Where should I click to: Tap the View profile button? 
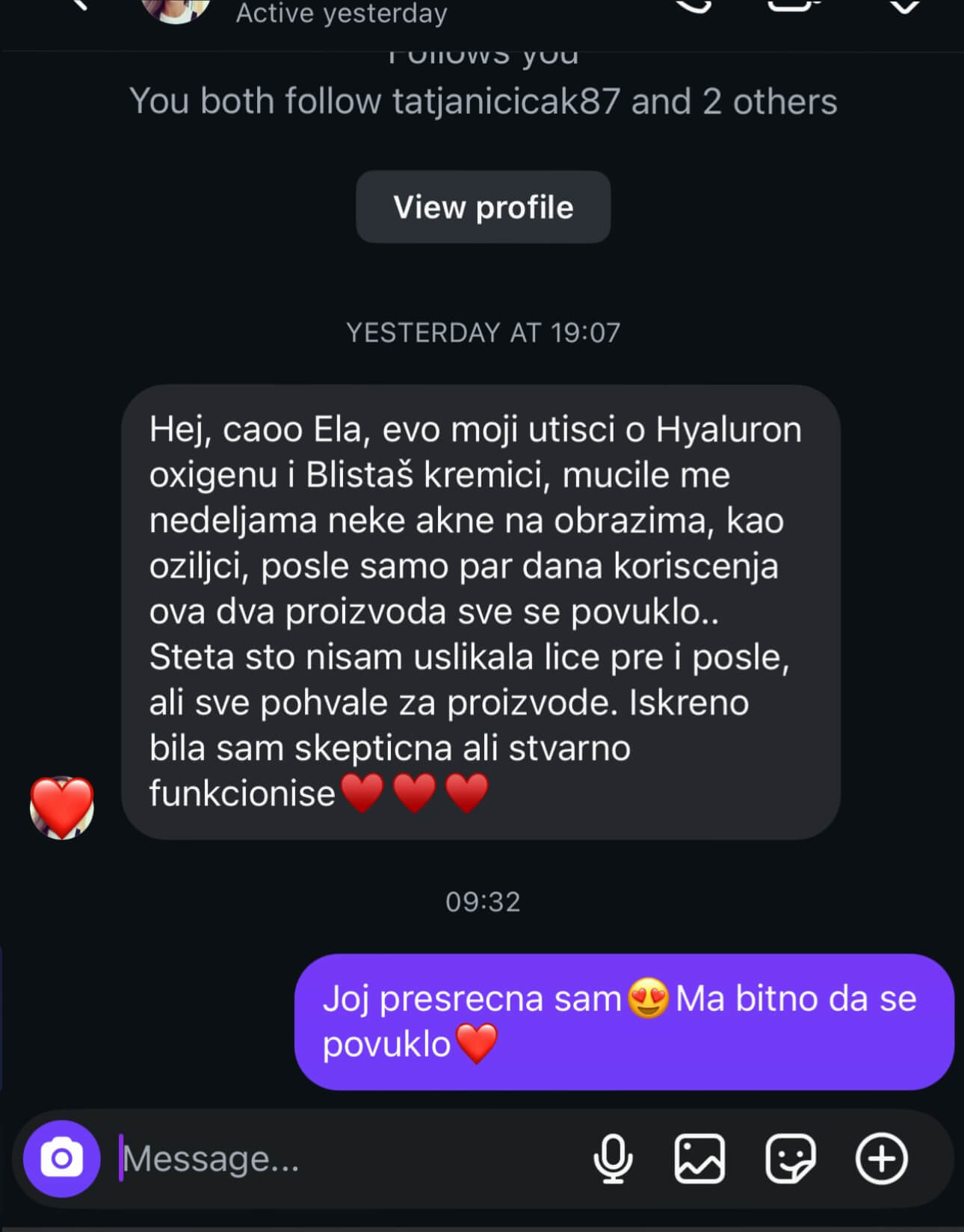(x=483, y=207)
